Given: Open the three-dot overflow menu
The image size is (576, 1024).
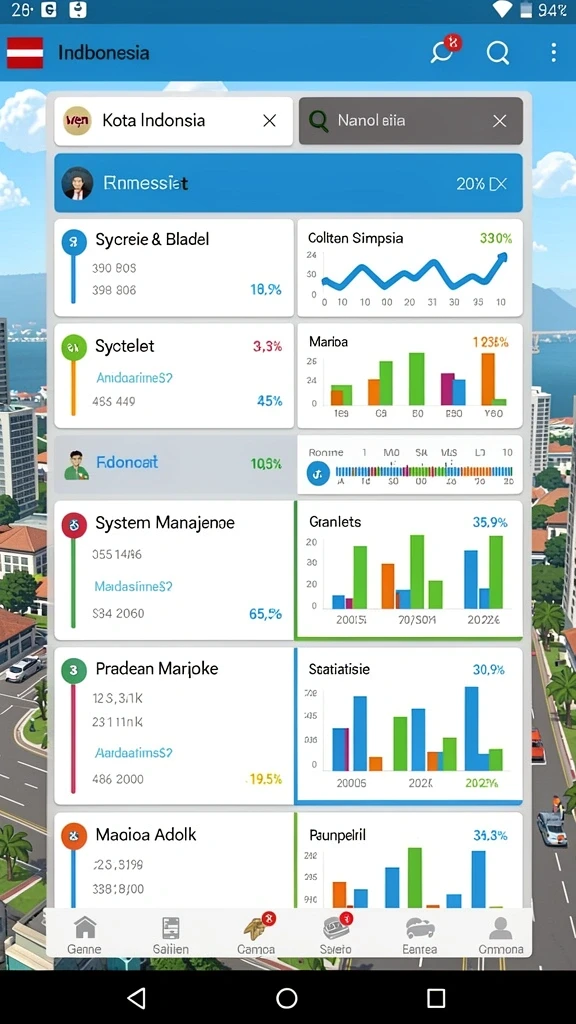Looking at the screenshot, I should pyautogui.click(x=554, y=52).
